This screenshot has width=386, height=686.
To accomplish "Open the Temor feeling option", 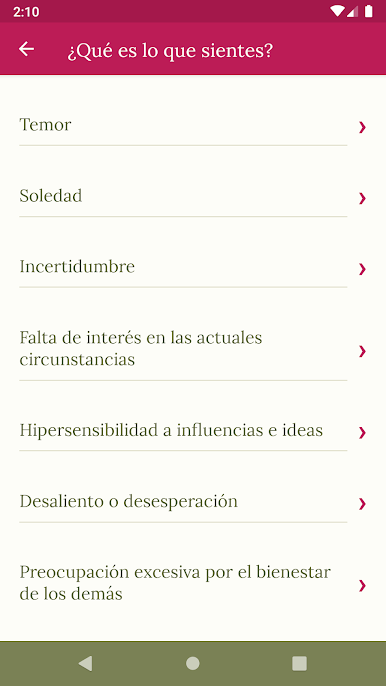I will (x=193, y=125).
